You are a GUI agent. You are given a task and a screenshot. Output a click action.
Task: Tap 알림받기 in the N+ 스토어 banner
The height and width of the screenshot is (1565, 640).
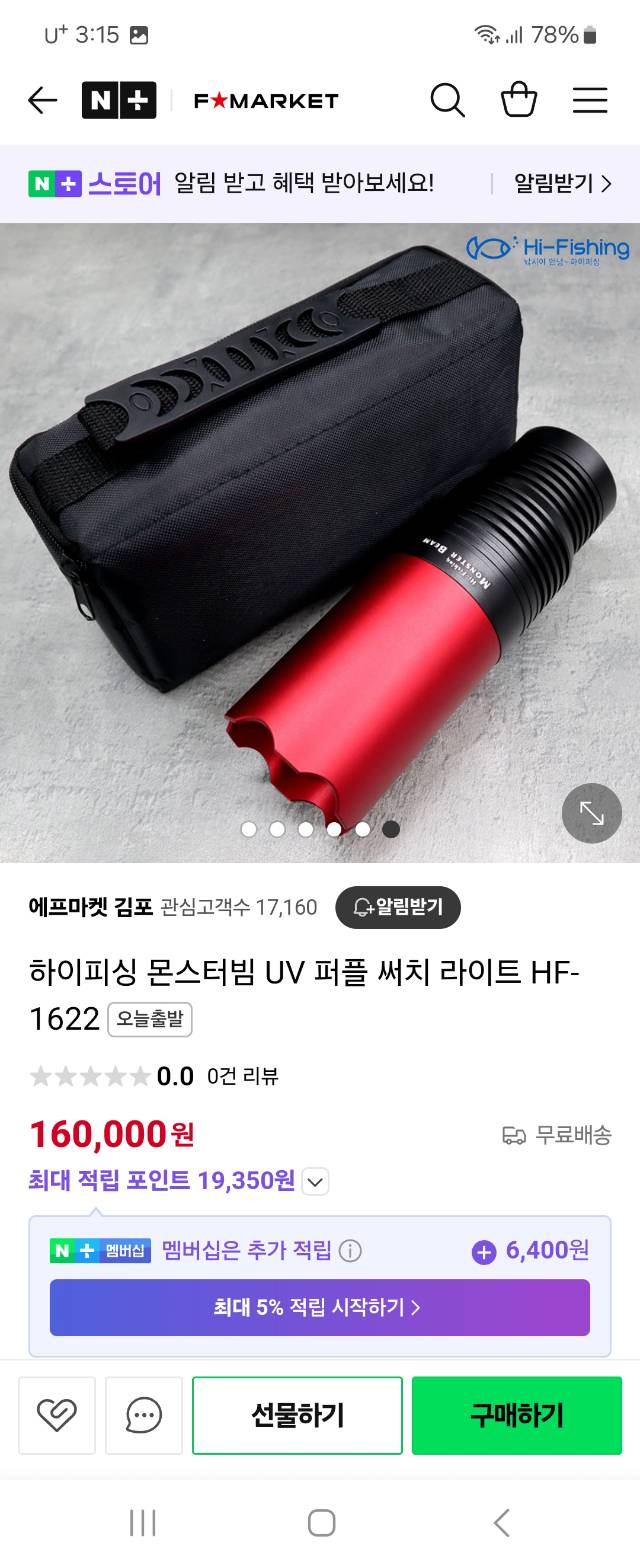coord(562,184)
